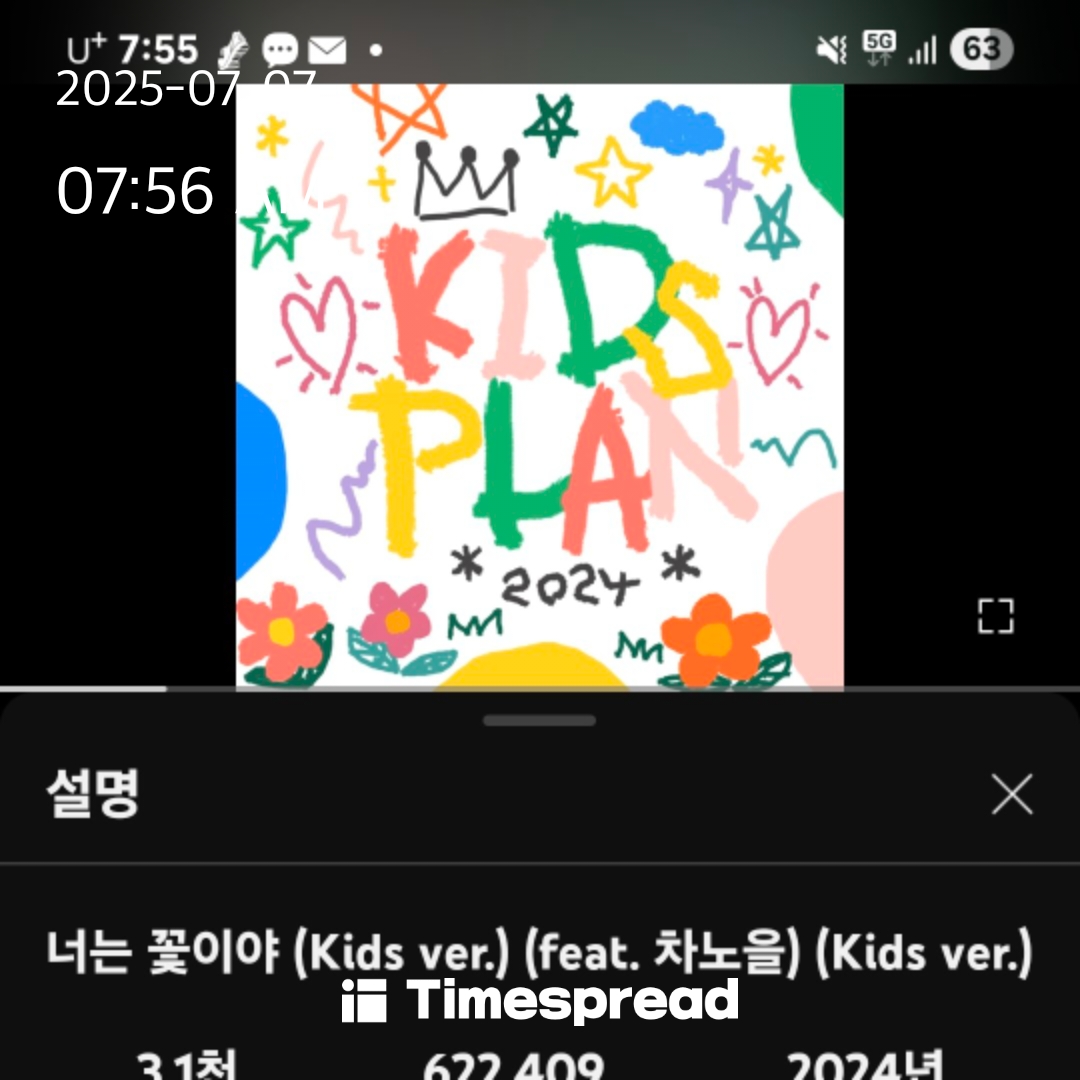The height and width of the screenshot is (1080, 1080).
Task: Tap the description panel drag handle
Action: point(540,720)
